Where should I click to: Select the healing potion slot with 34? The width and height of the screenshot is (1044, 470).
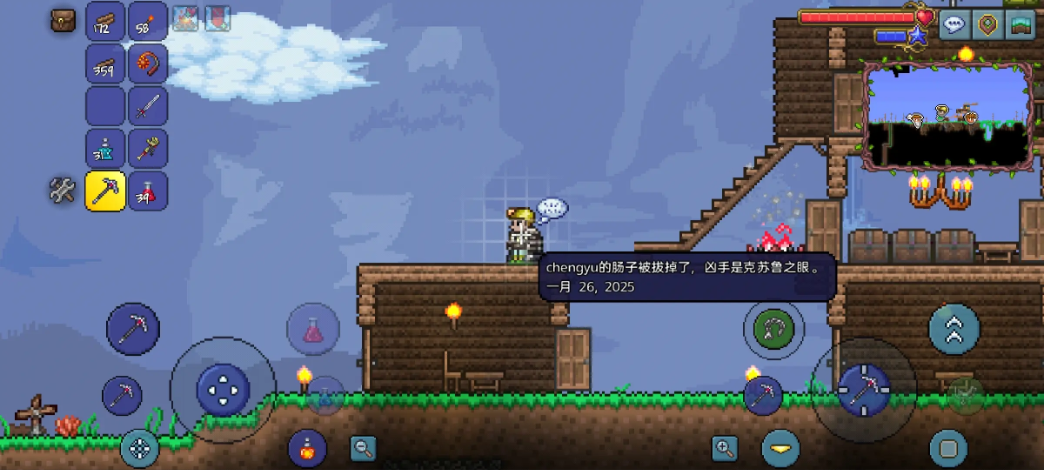[x=148, y=190]
